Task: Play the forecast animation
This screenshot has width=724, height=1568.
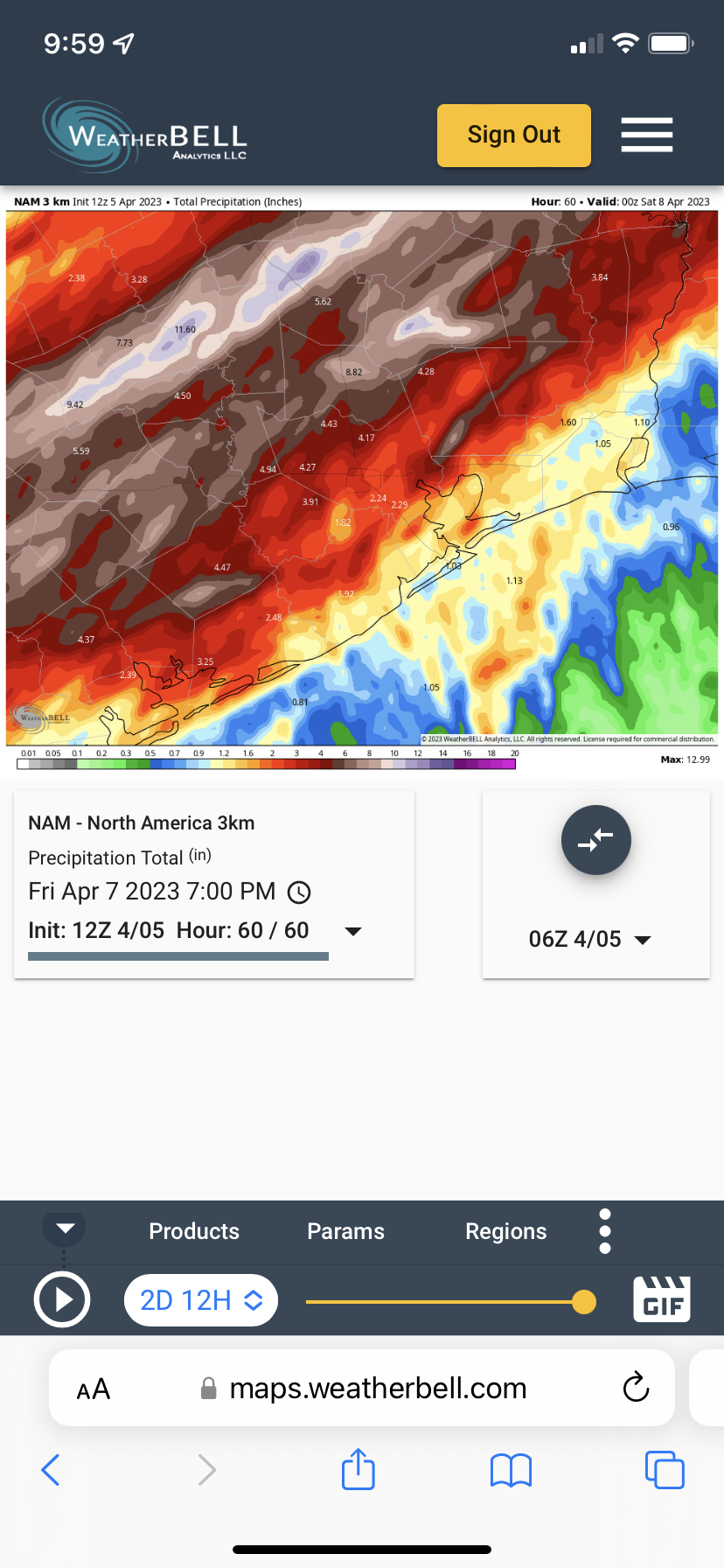Action: click(x=62, y=1300)
